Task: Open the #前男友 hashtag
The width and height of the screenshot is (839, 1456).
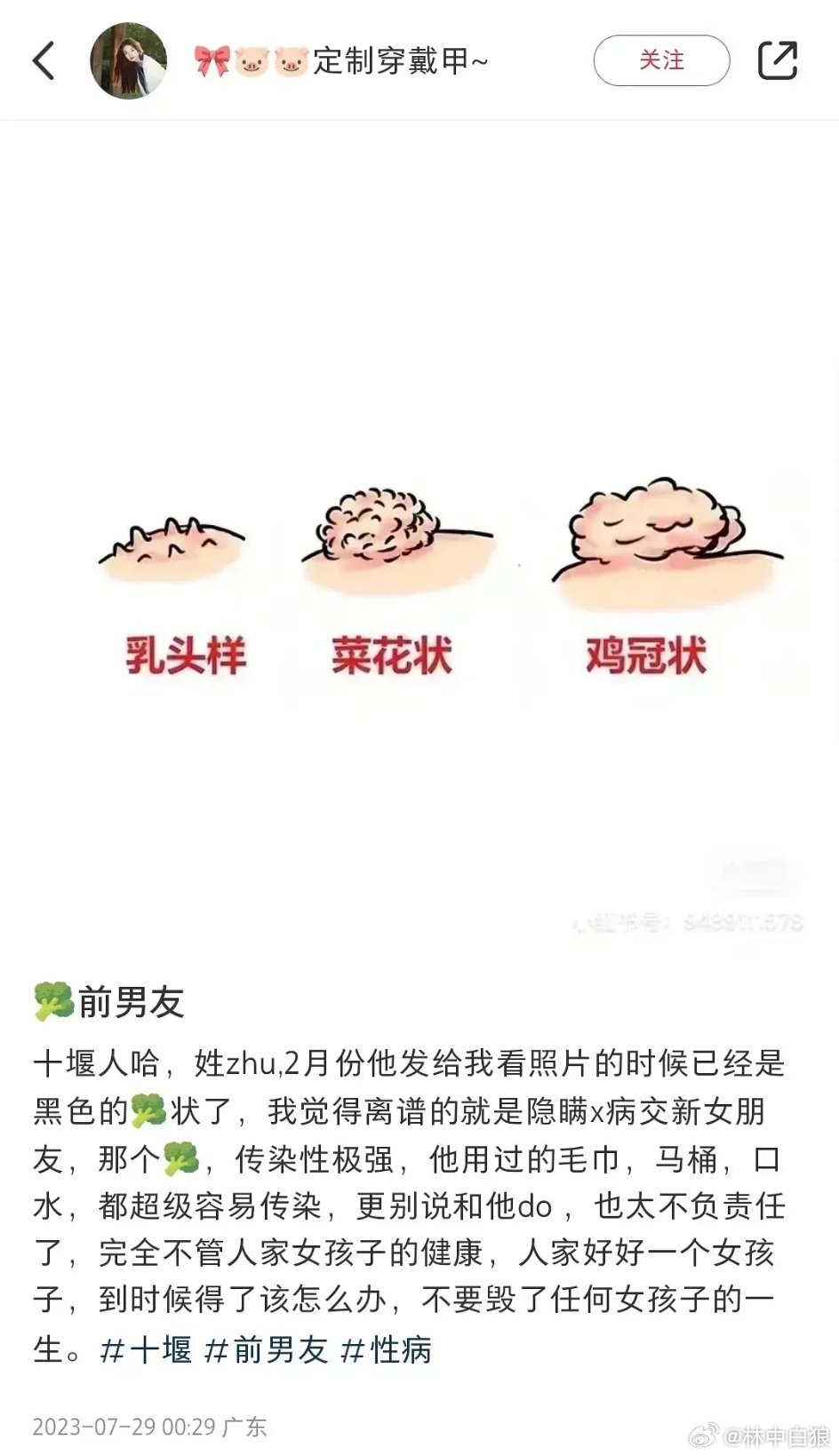Action: [x=267, y=1350]
